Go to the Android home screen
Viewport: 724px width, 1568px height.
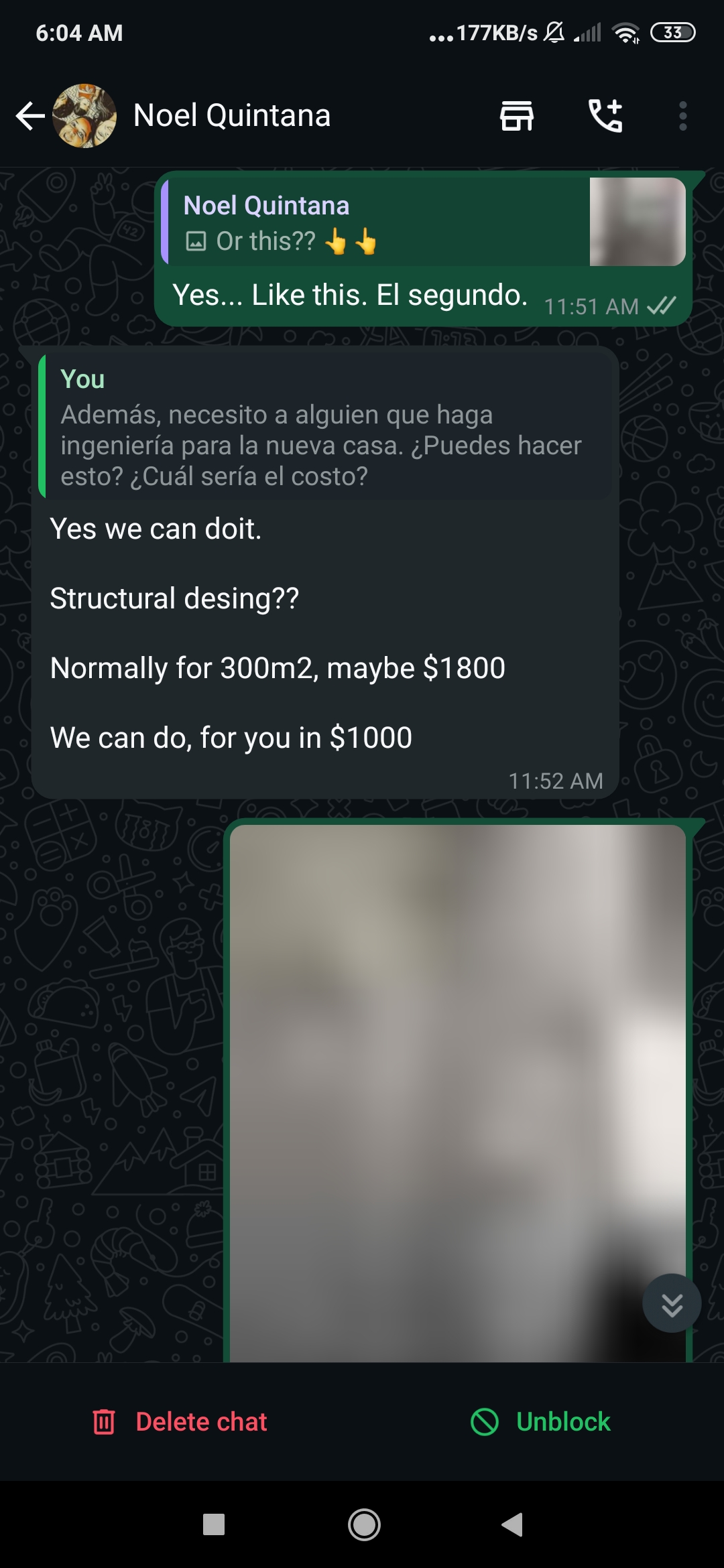tap(364, 1525)
